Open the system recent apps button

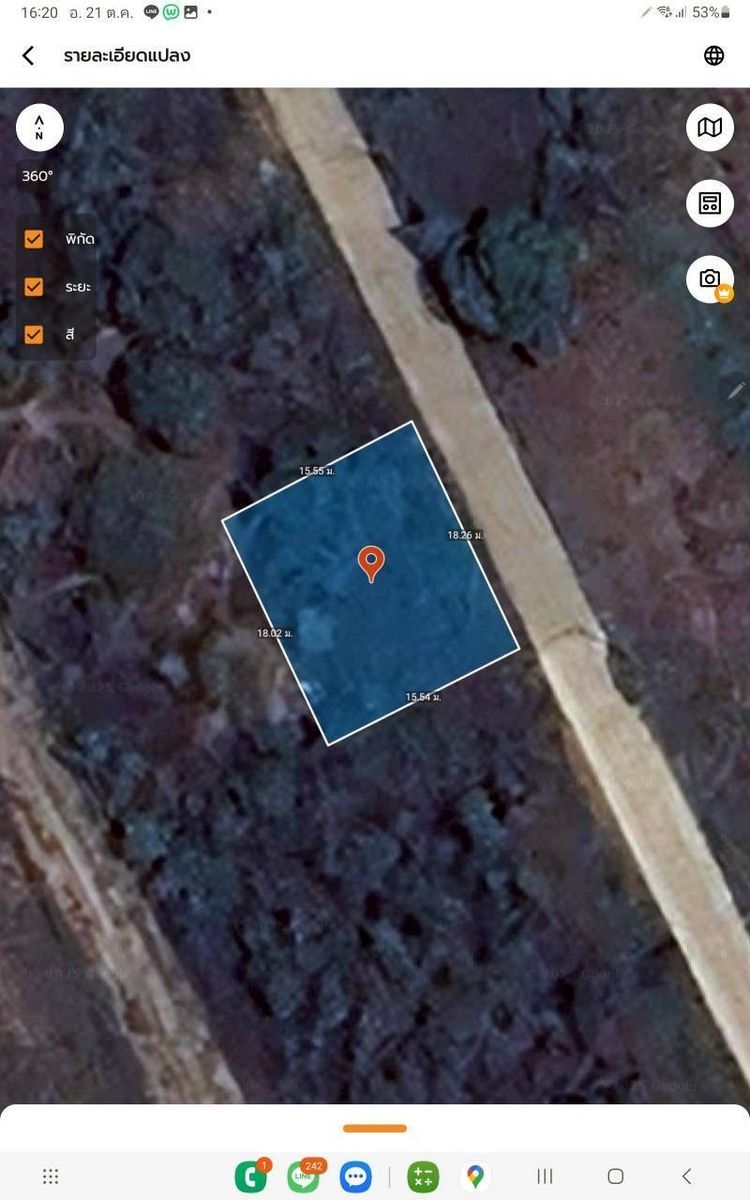(545, 1177)
